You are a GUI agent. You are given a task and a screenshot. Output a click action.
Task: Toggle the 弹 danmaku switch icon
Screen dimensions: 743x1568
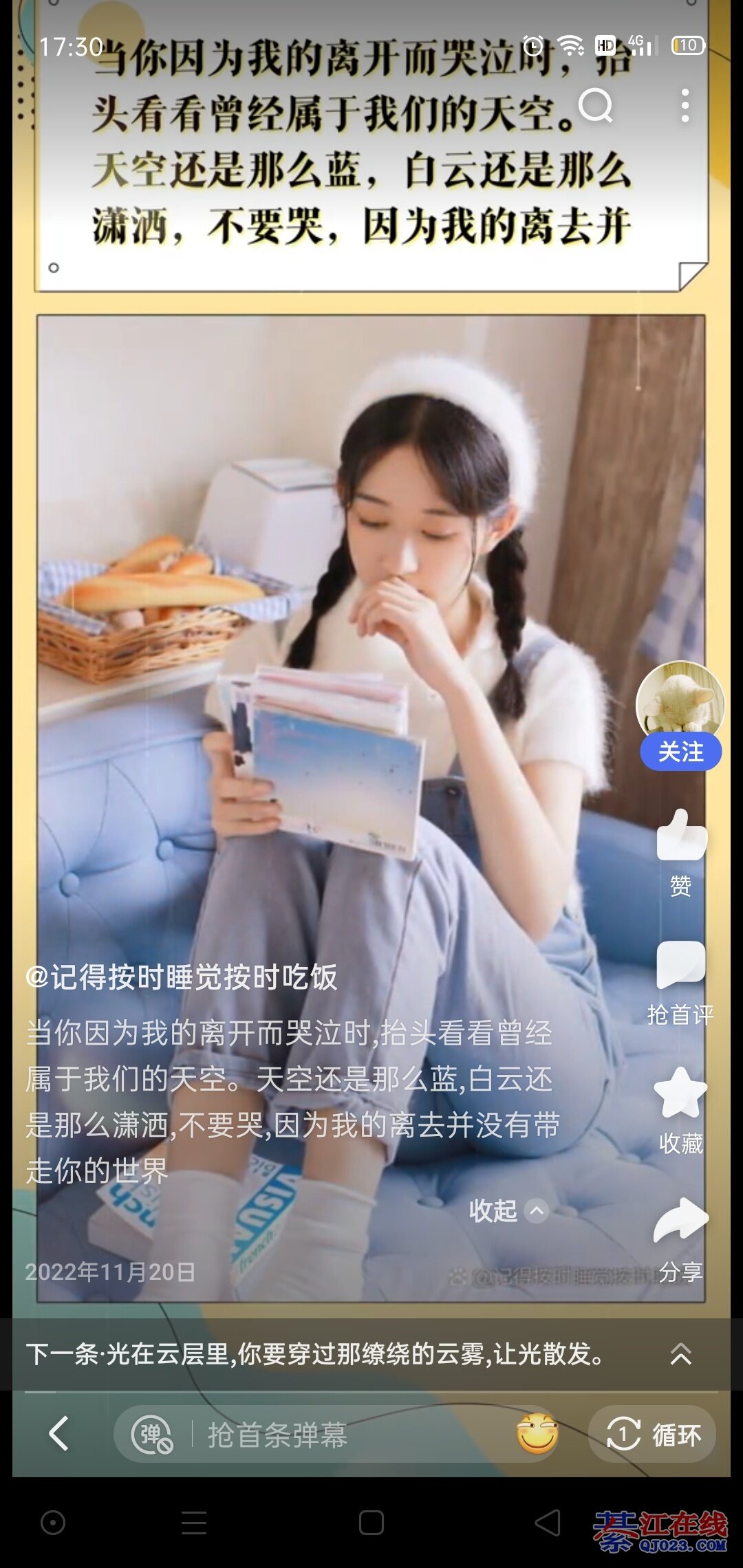coord(152,1435)
